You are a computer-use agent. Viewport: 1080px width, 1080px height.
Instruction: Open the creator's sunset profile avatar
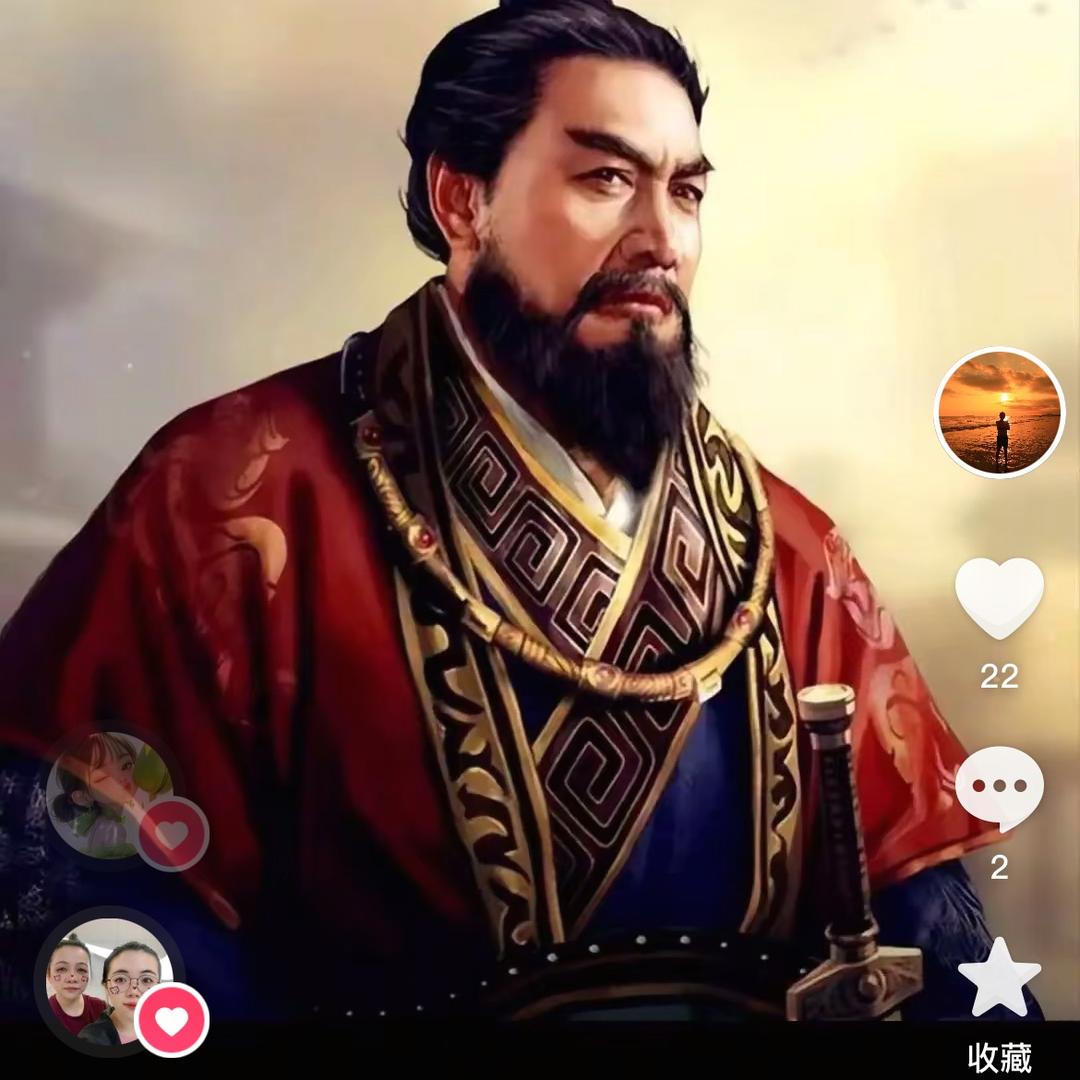(x=999, y=412)
